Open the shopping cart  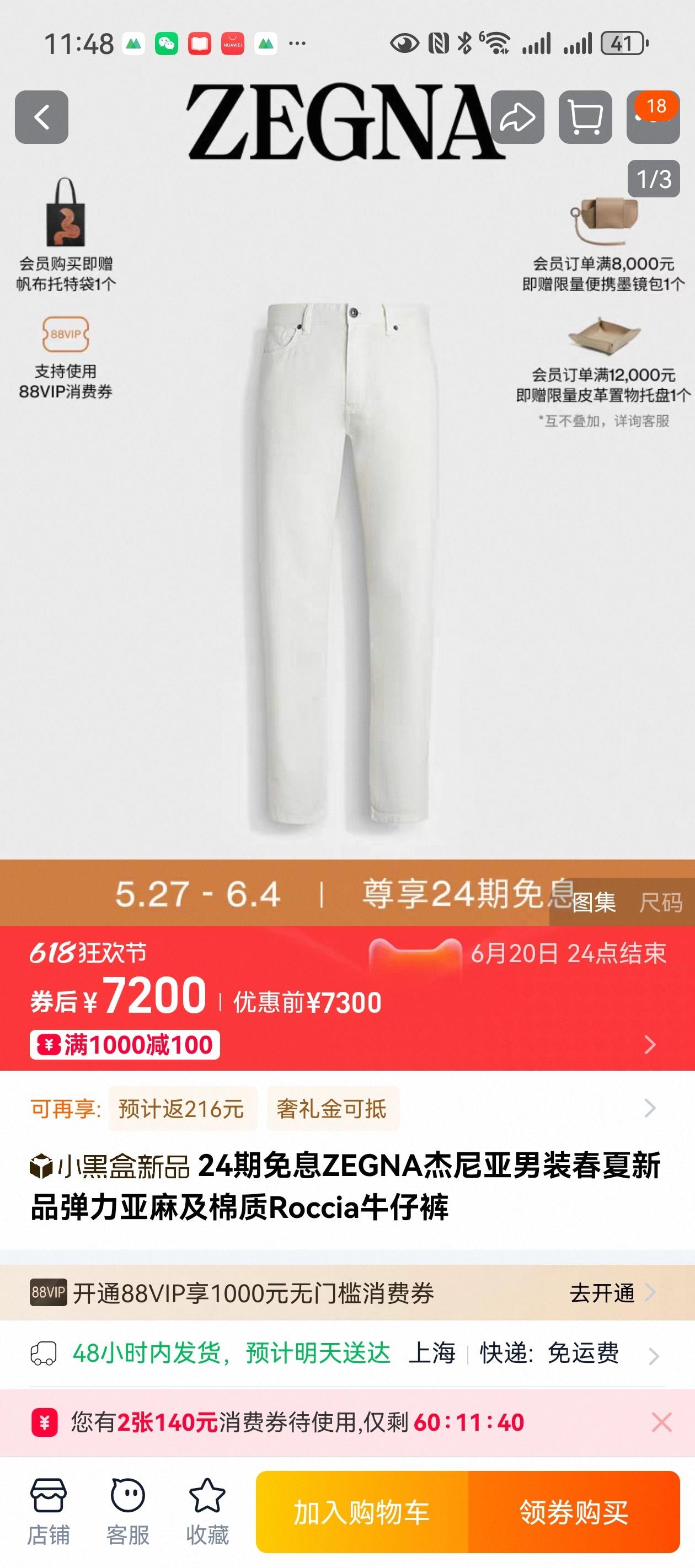[585, 117]
